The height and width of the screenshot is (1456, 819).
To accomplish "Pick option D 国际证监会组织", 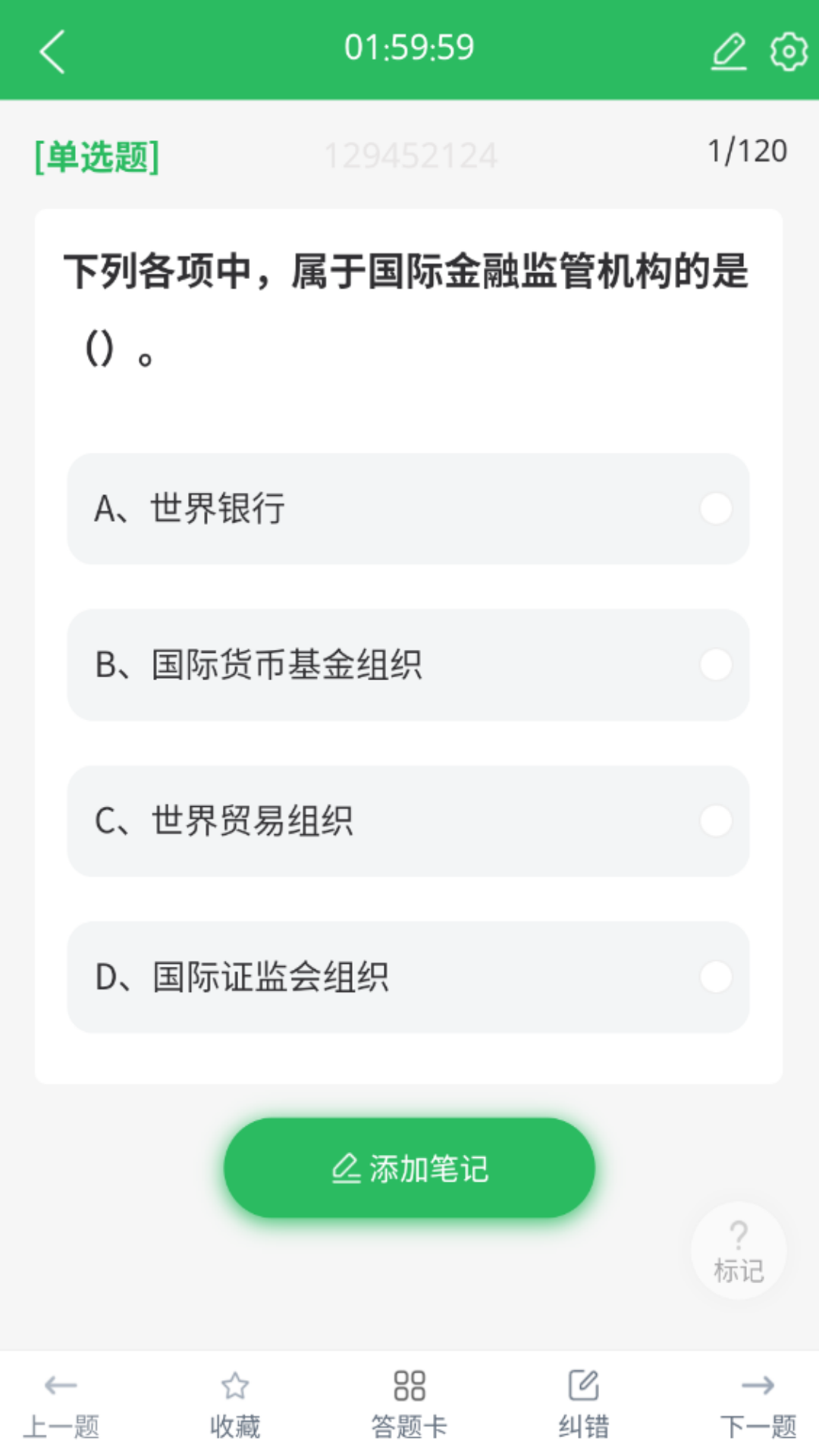I will click(409, 978).
